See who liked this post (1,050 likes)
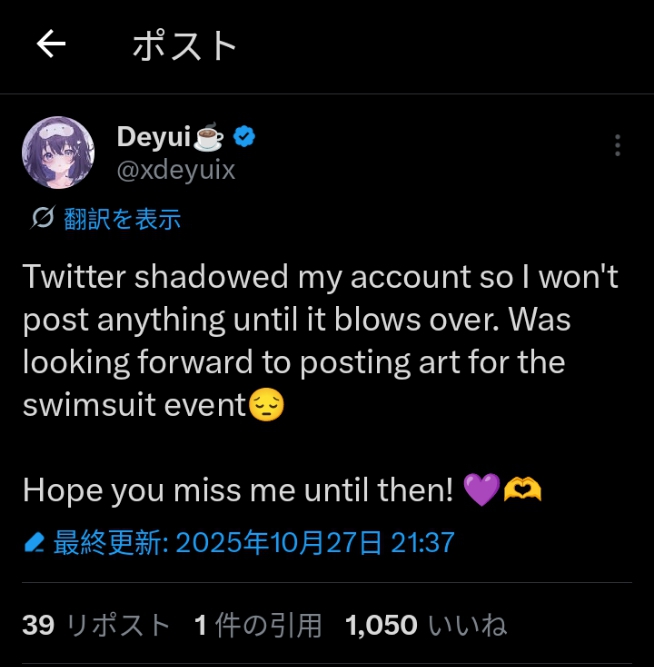 point(426,625)
